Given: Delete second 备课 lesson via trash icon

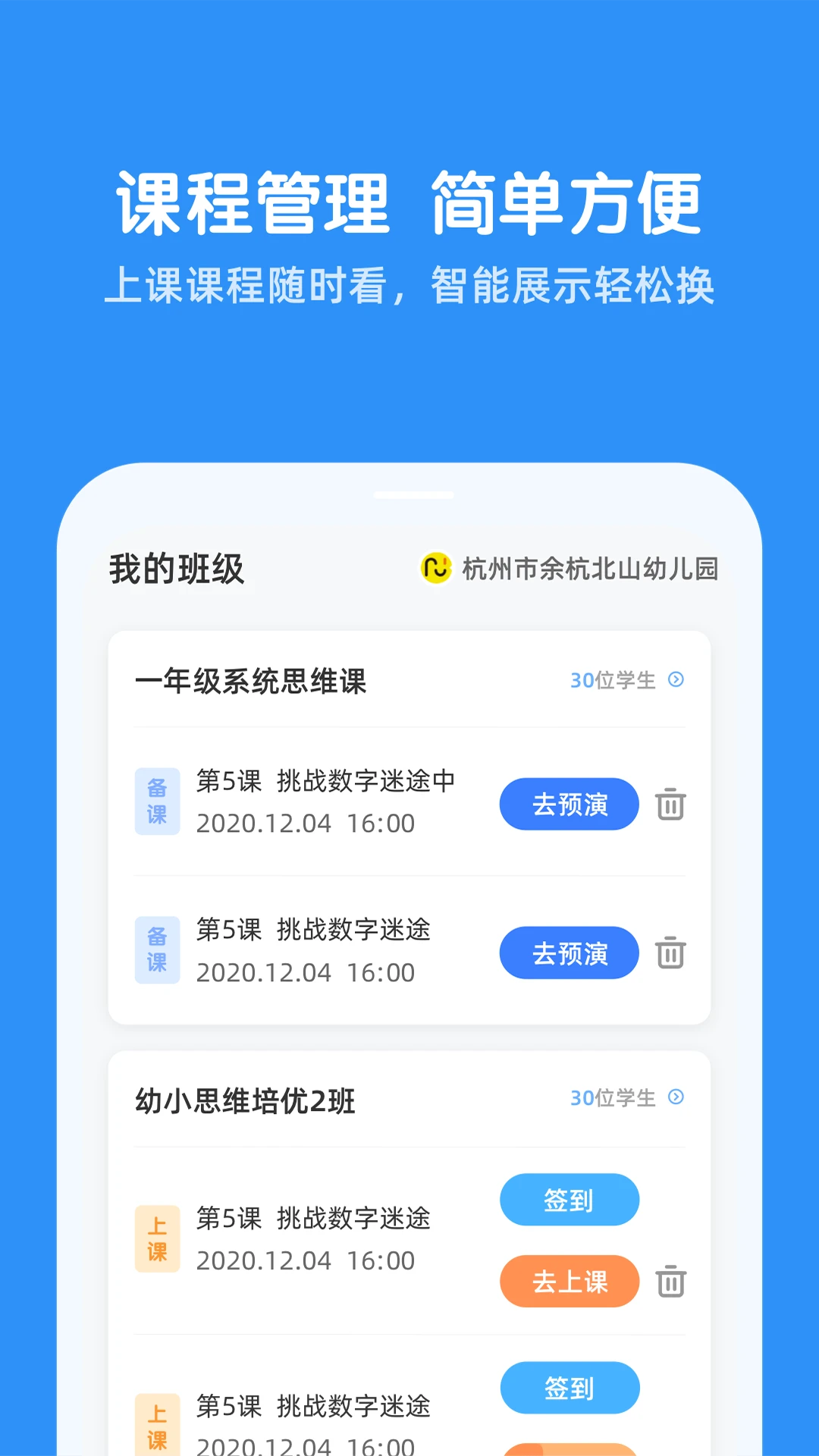Looking at the screenshot, I should (670, 953).
